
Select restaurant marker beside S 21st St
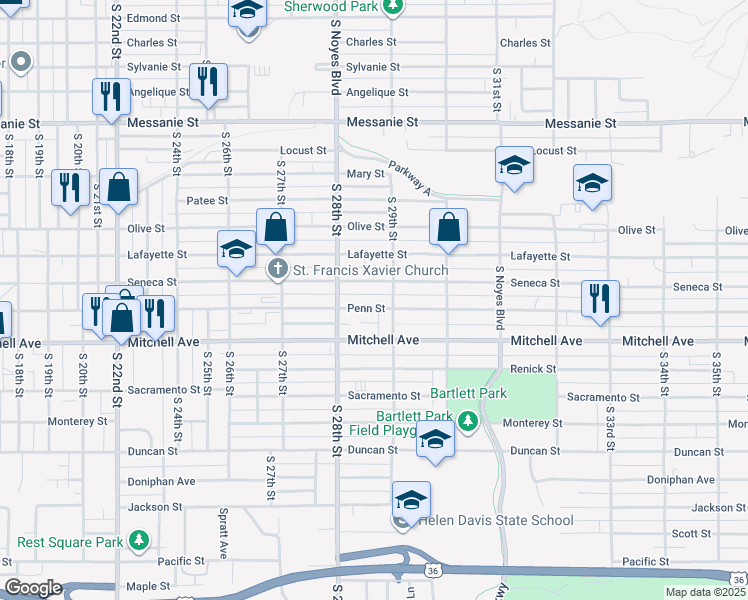tap(71, 190)
